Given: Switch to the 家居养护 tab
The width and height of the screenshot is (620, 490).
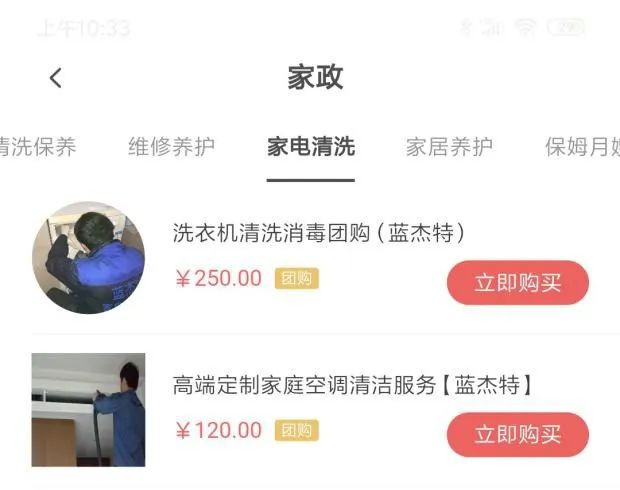Looking at the screenshot, I should [449, 147].
